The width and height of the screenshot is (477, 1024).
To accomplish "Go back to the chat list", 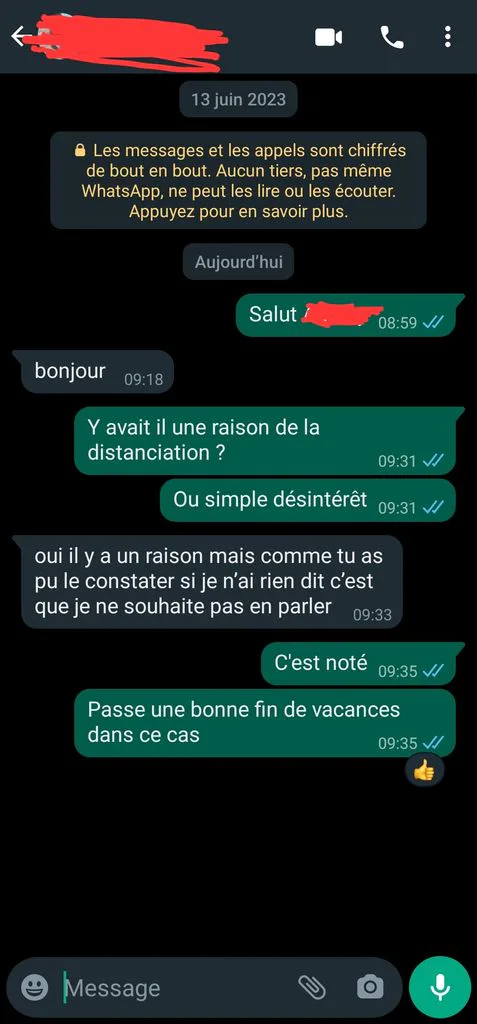I will pyautogui.click(x=19, y=37).
